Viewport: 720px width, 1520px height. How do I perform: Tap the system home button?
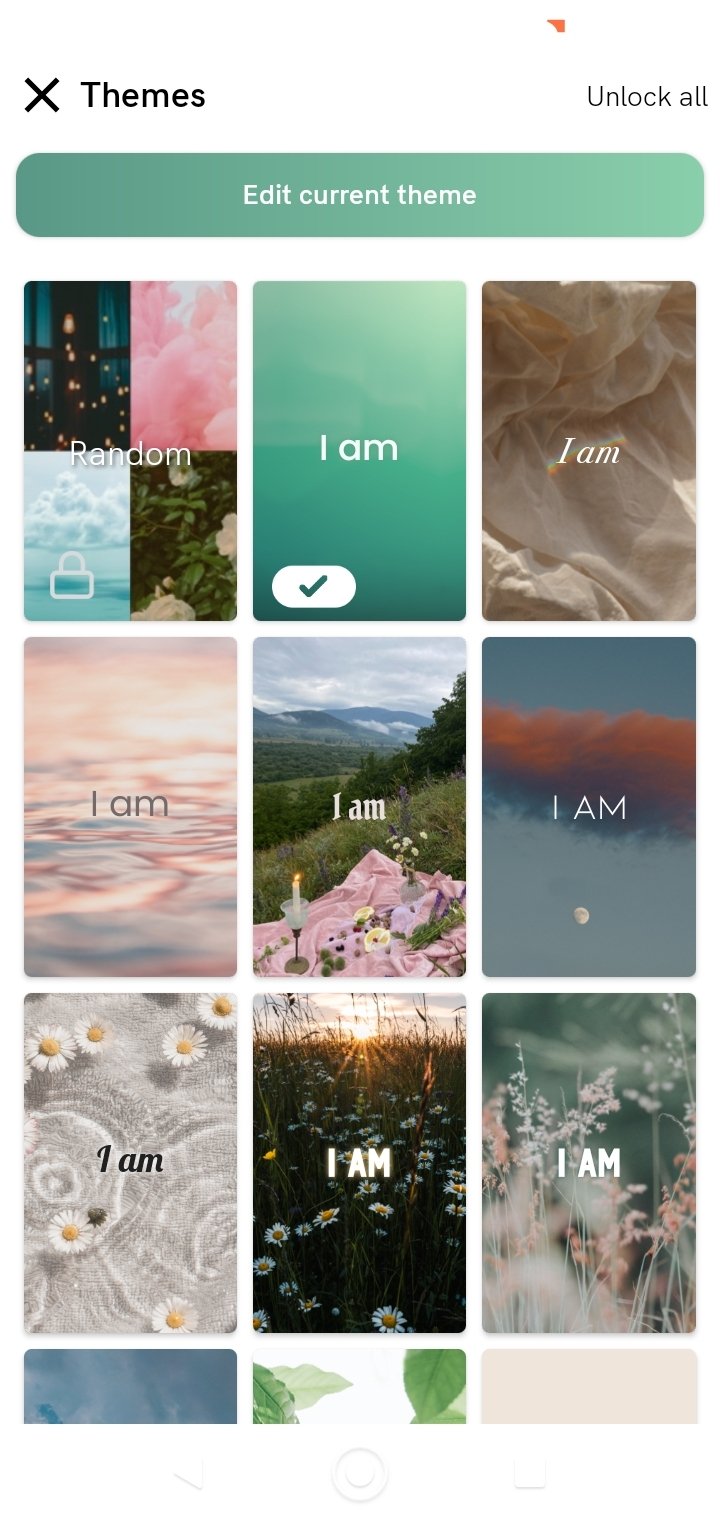tap(360, 1473)
